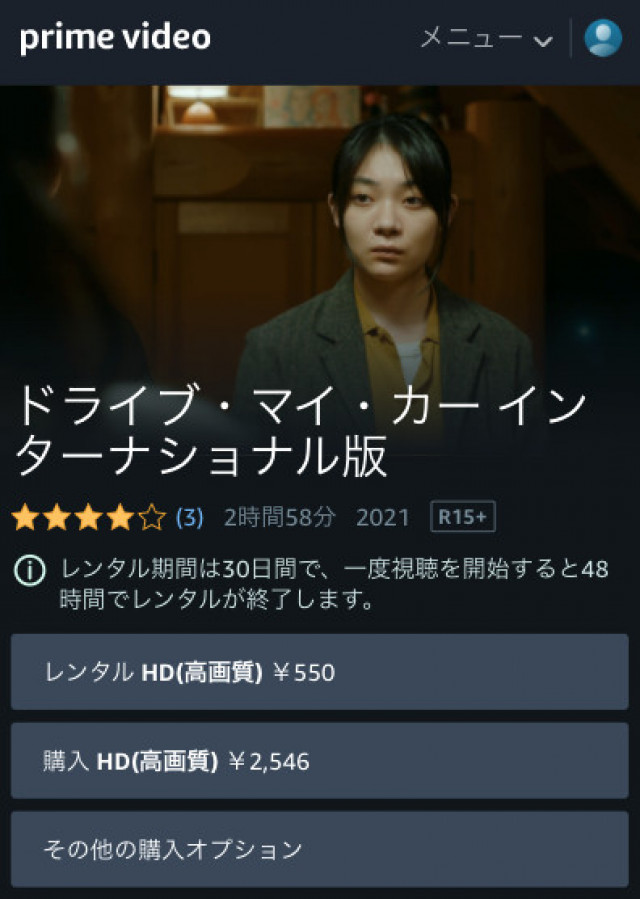Open その他の購入オプション

coord(320,849)
